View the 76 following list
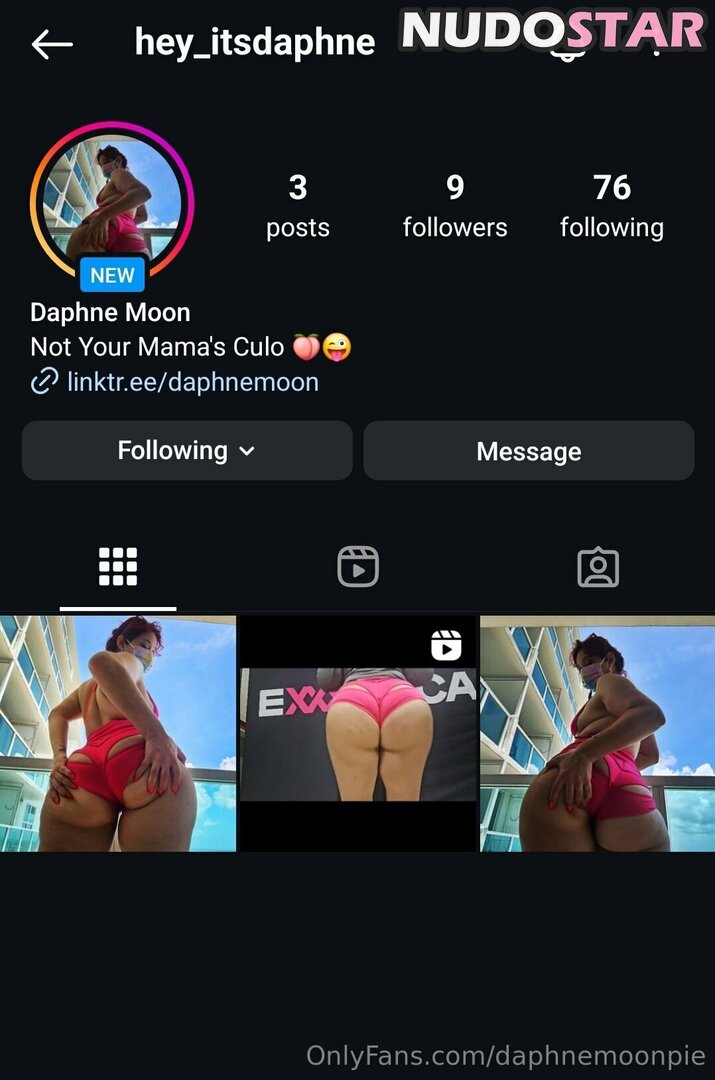 tap(611, 206)
